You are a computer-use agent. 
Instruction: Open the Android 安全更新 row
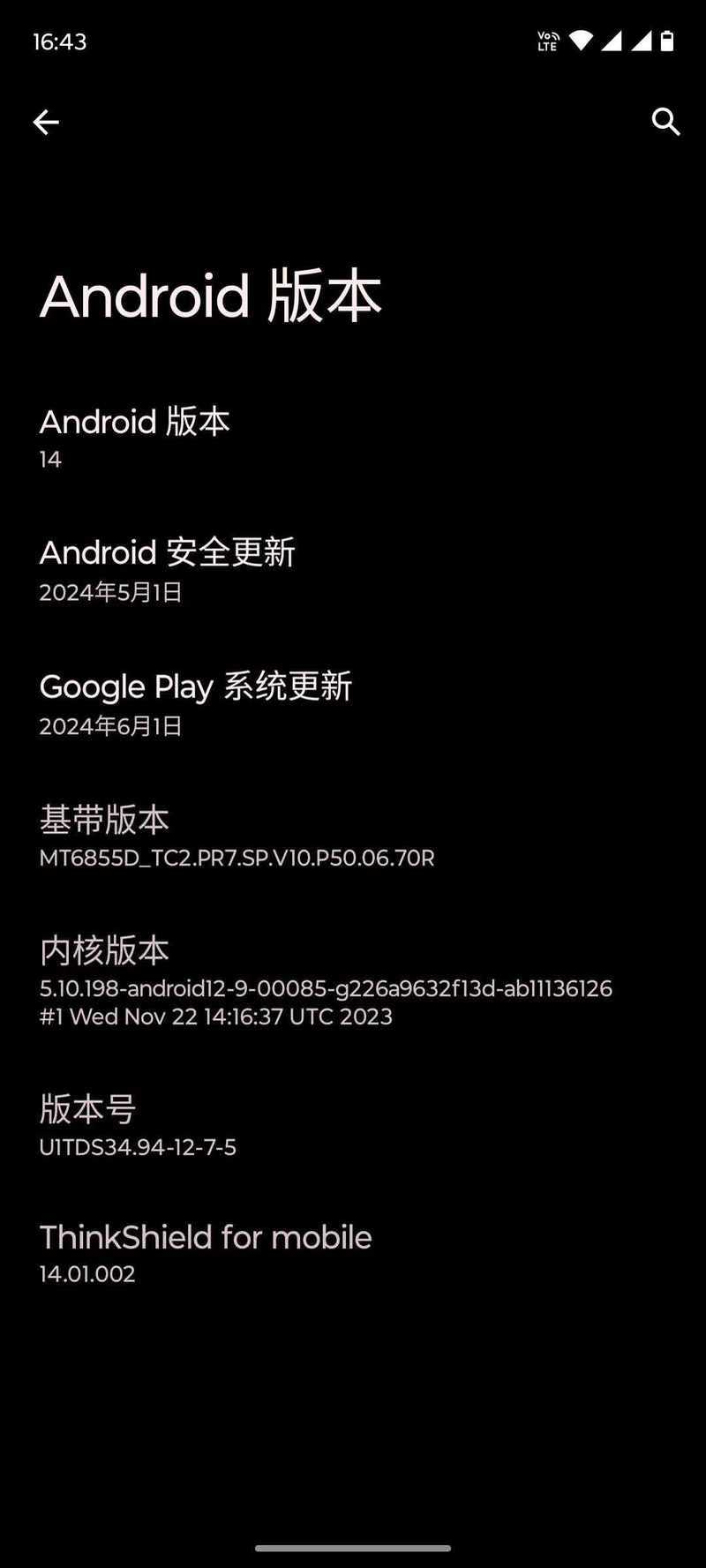(353, 571)
